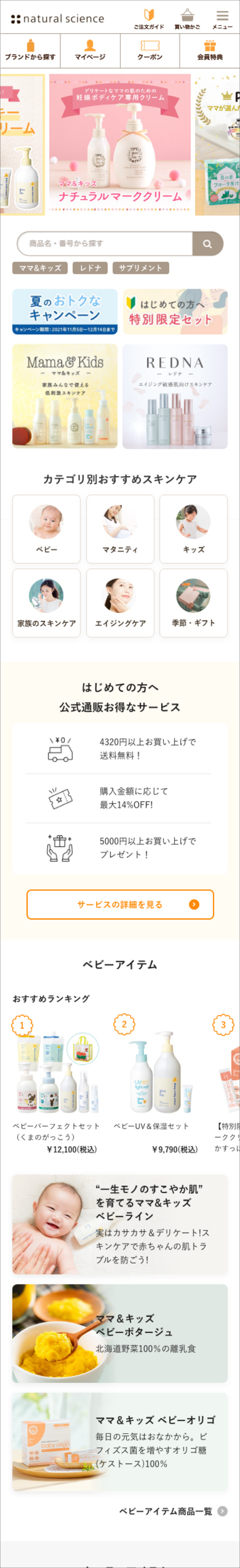This screenshot has width=240, height=1568.
Task: Tap the magnifier search button
Action: coord(207,243)
